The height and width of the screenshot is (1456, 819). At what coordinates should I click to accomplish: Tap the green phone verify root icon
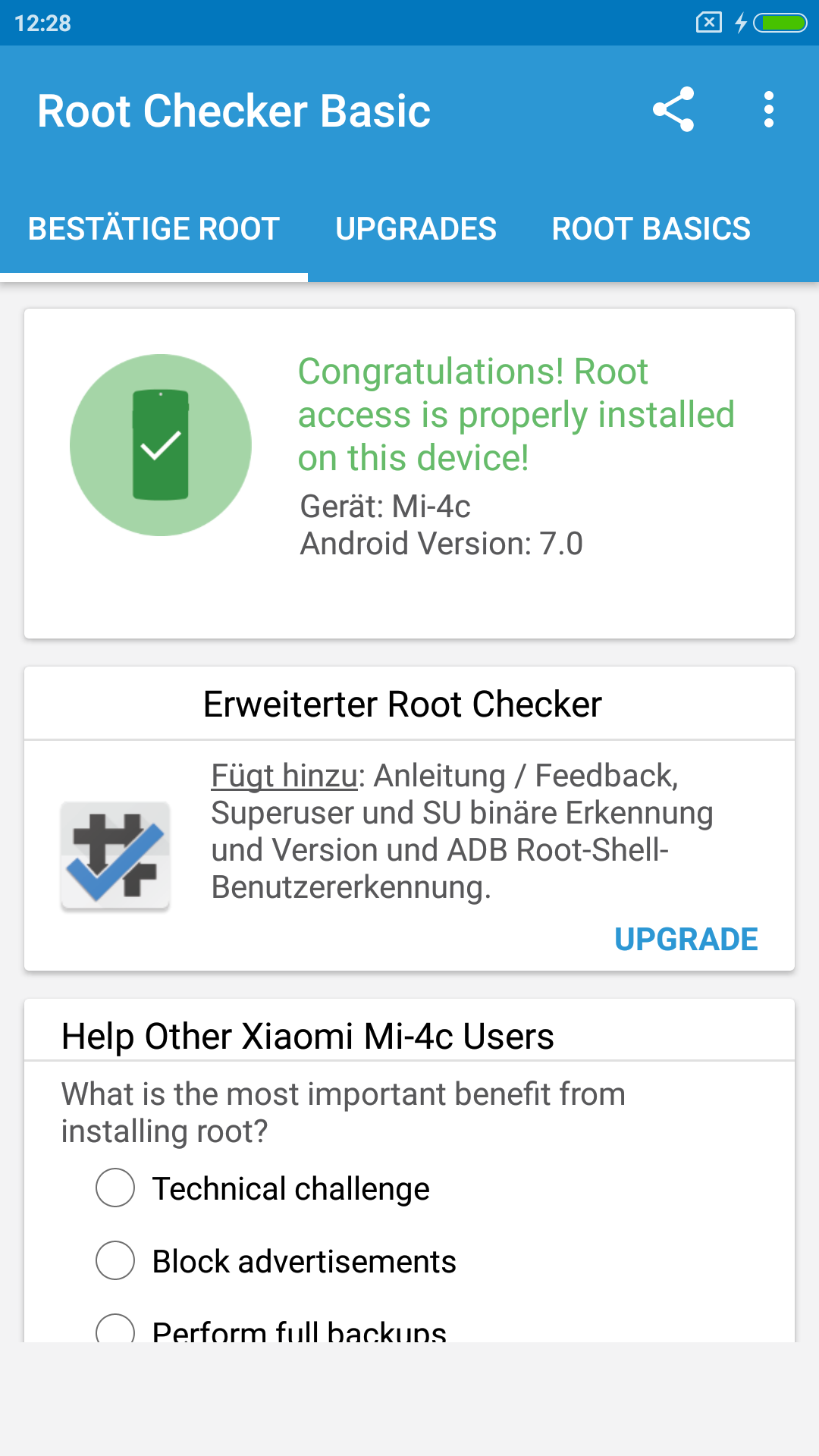pos(161,445)
